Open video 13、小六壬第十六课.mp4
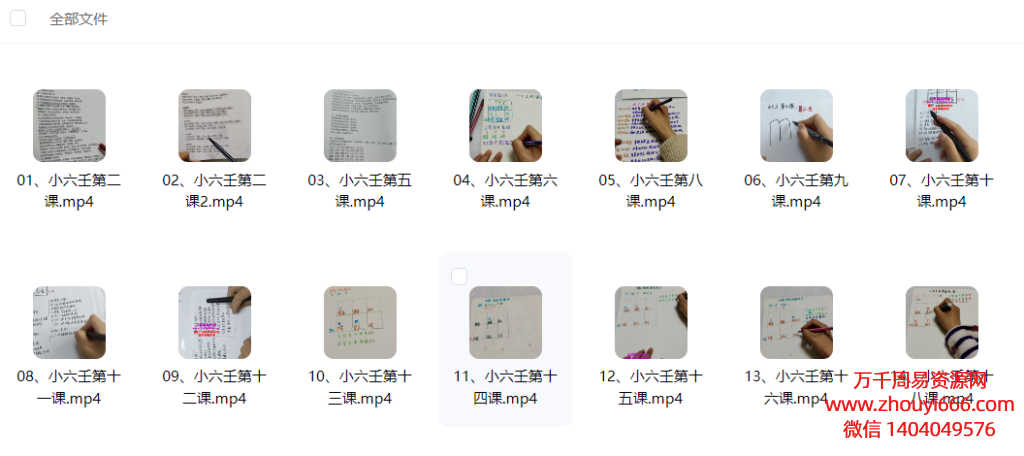This screenshot has height=456, width=1024. point(796,323)
